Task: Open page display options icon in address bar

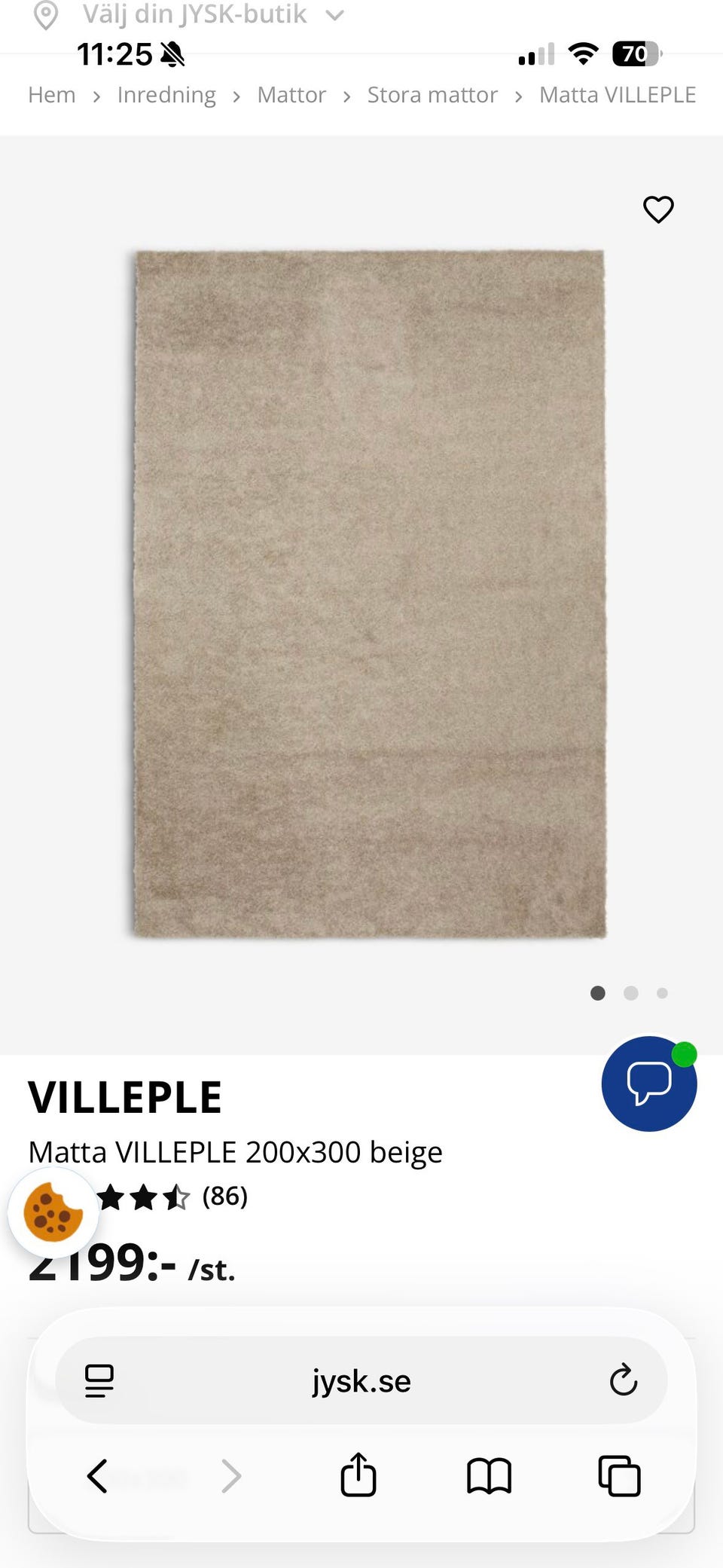Action: pos(99,1381)
